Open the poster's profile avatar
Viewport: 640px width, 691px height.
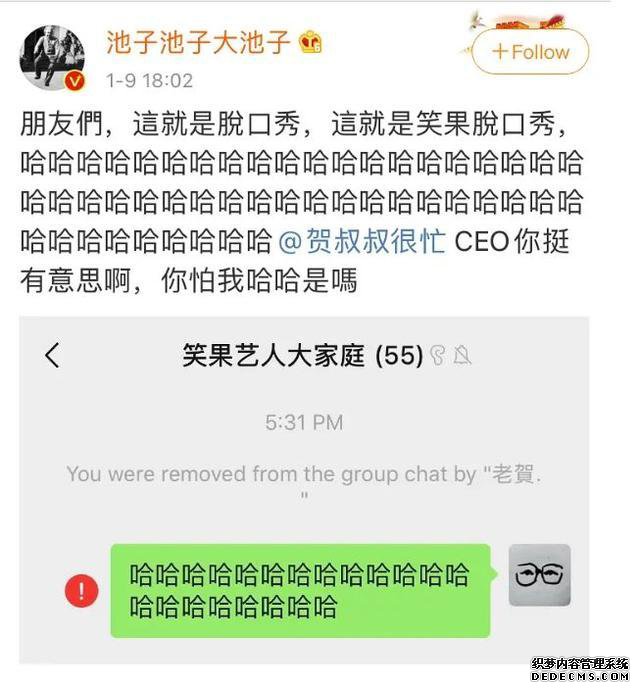(x=52, y=58)
